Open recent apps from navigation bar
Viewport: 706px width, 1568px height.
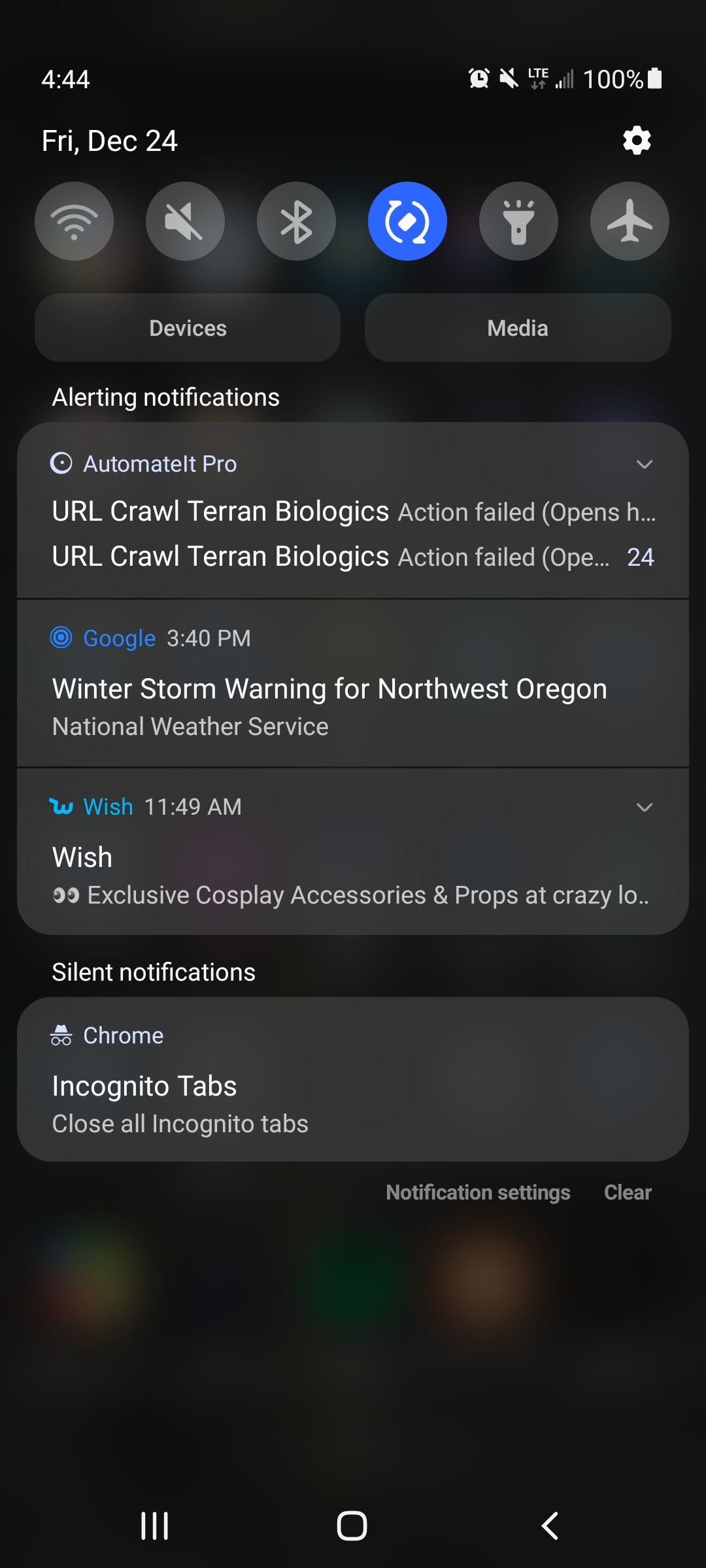tap(155, 1526)
